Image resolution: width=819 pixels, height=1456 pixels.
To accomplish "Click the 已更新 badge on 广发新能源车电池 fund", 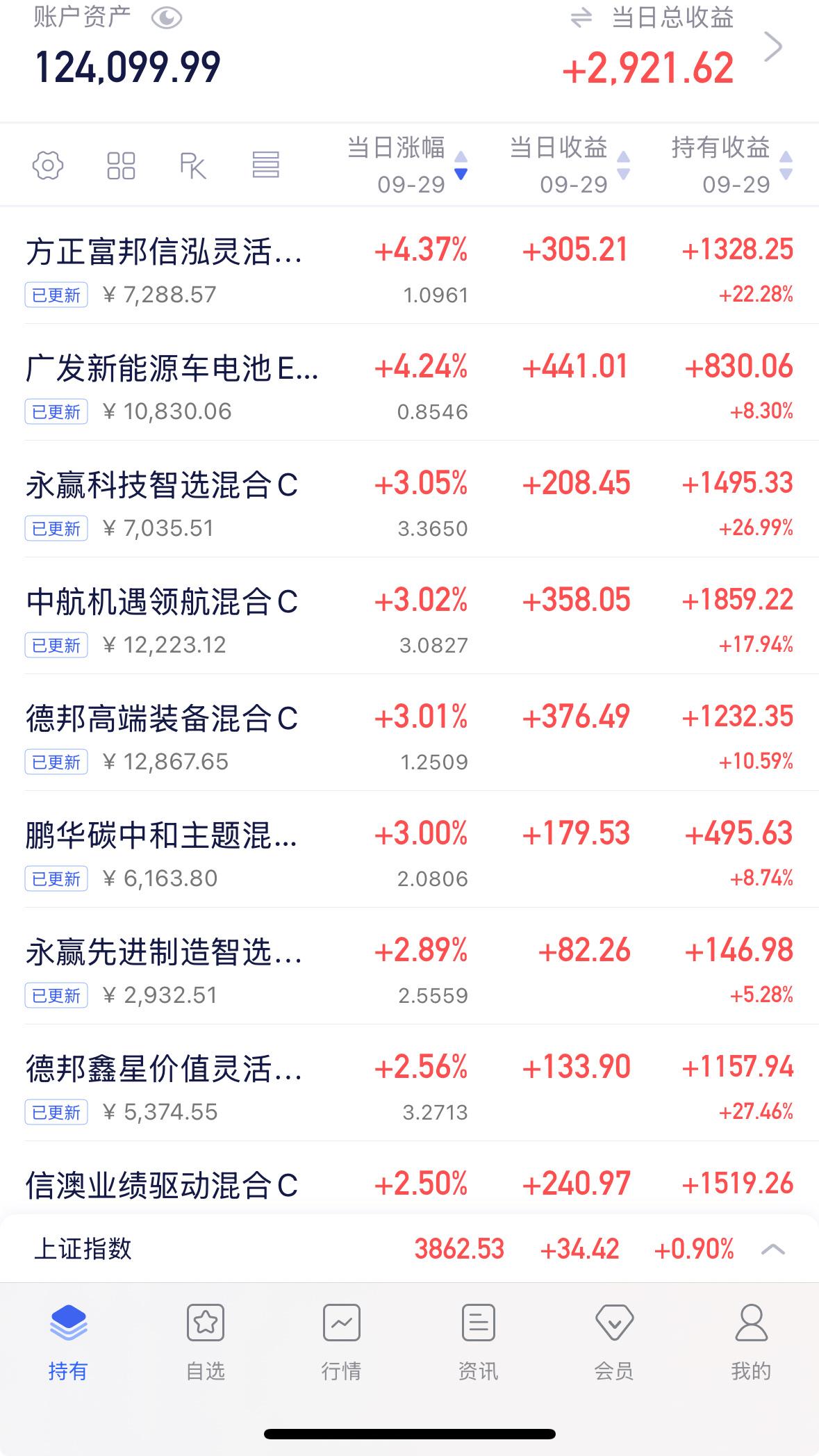I will tap(56, 412).
